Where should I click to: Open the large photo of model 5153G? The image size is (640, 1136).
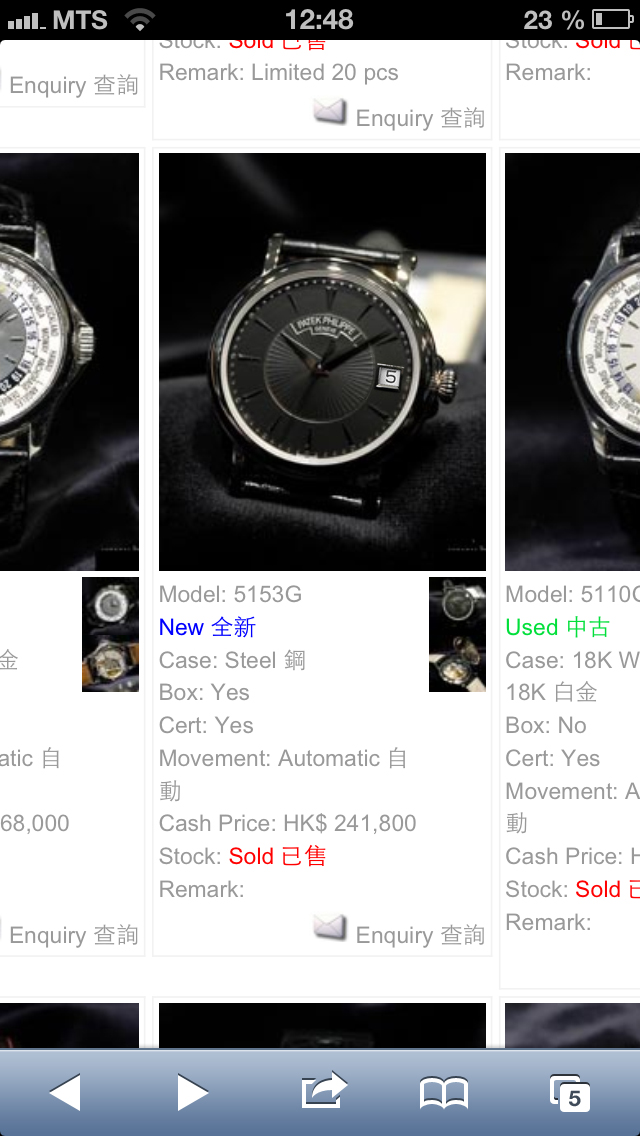coord(322,361)
